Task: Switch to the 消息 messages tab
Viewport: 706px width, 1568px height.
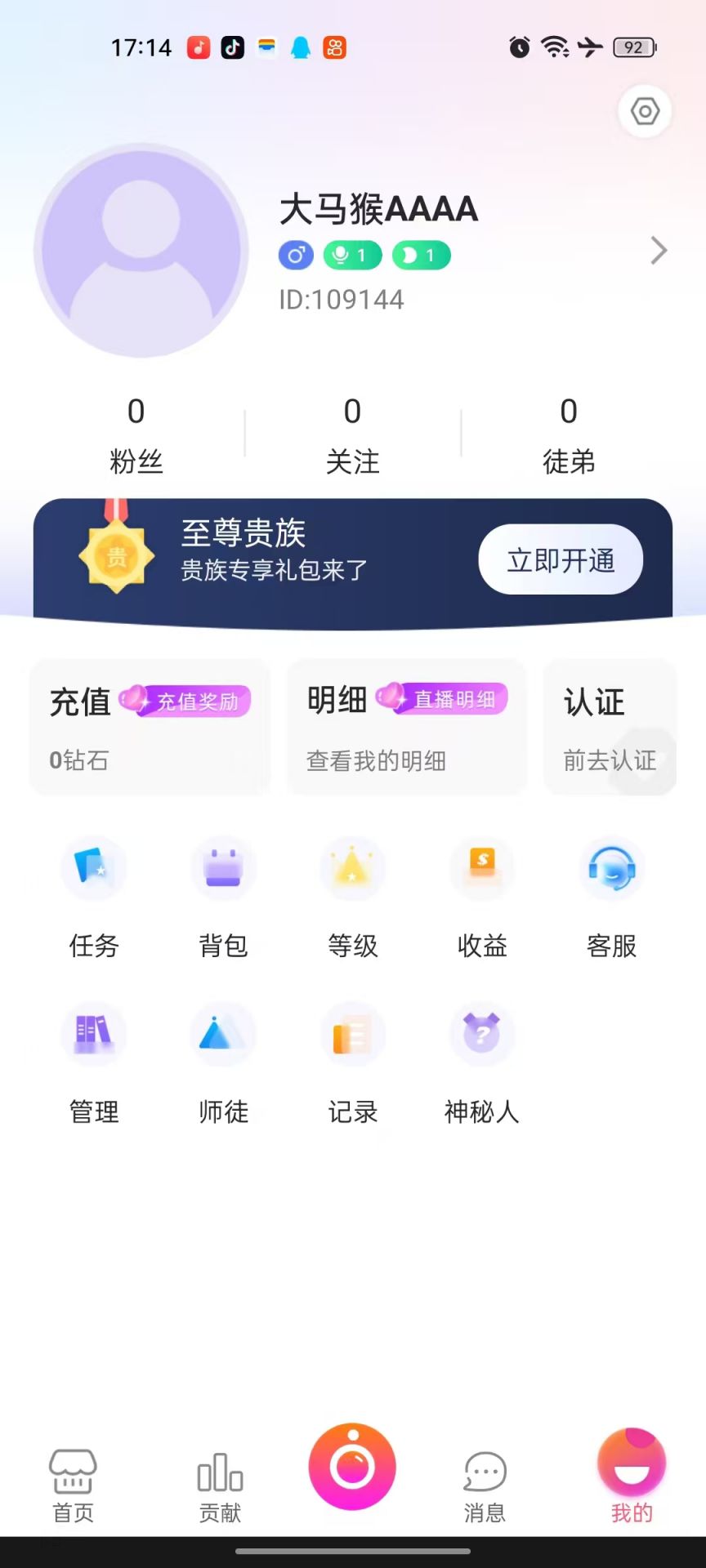Action: 485,1486
